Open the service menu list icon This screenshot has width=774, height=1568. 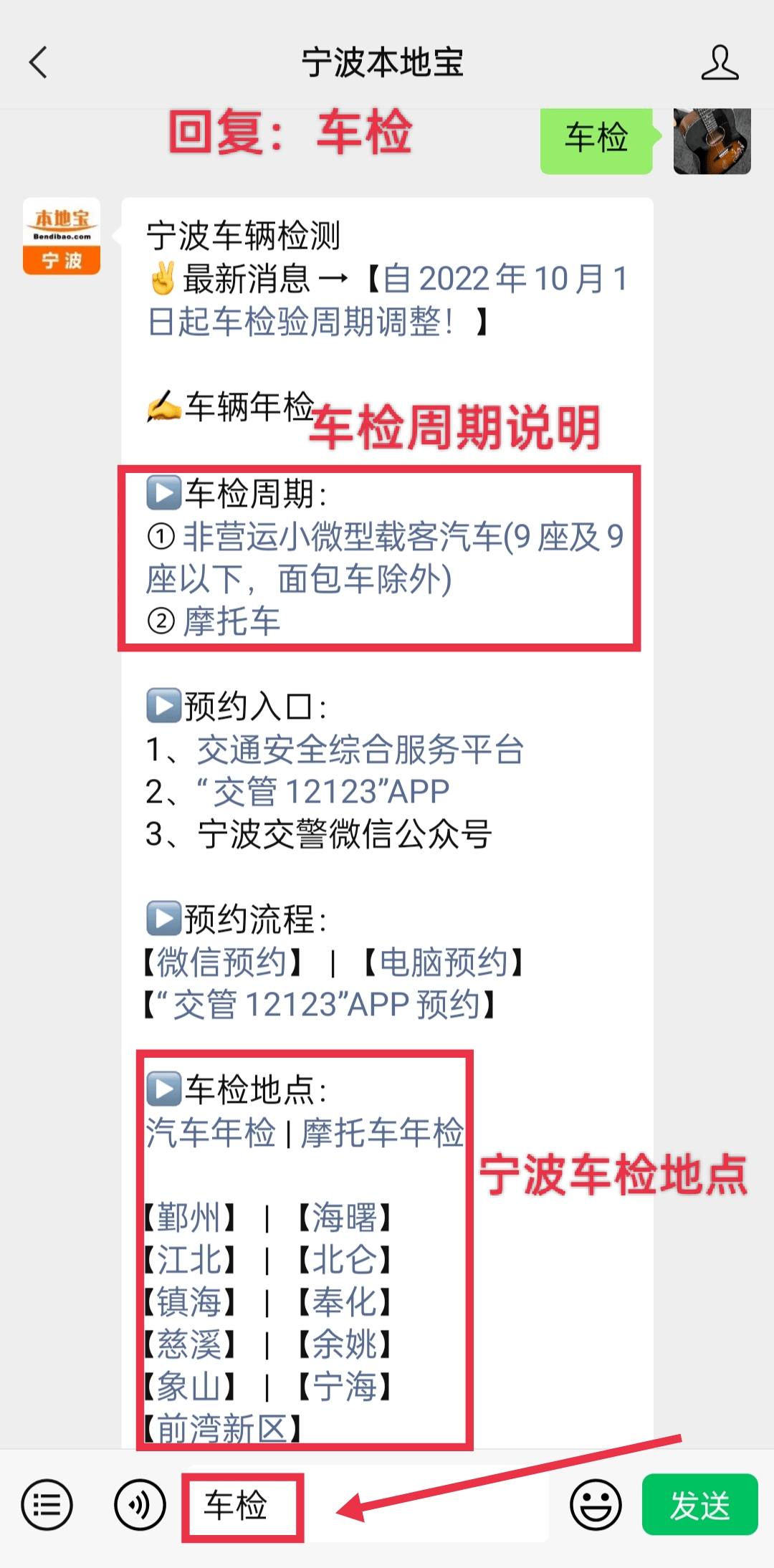(47, 1505)
